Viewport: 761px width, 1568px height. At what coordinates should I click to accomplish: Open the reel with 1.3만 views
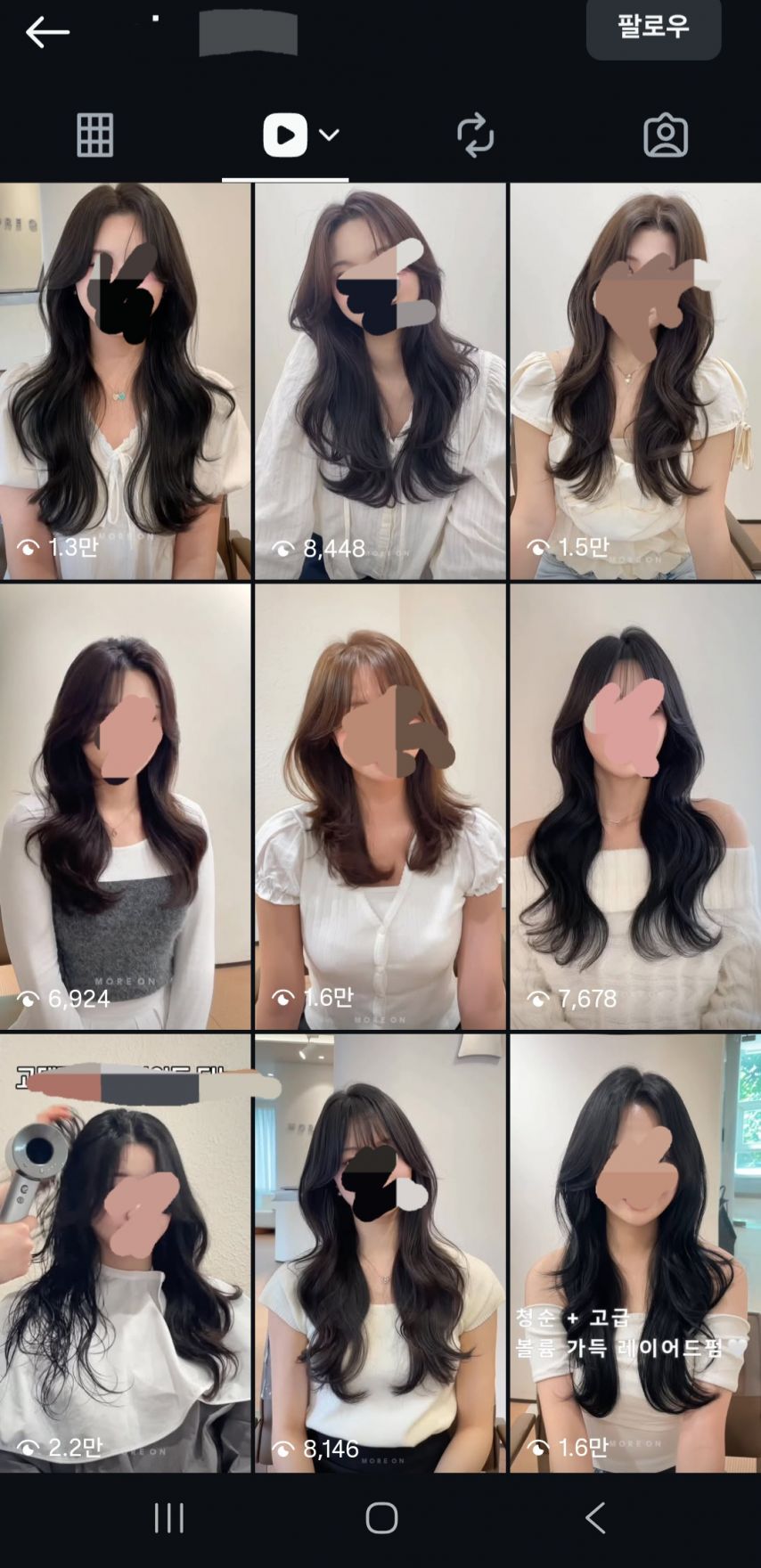click(125, 381)
